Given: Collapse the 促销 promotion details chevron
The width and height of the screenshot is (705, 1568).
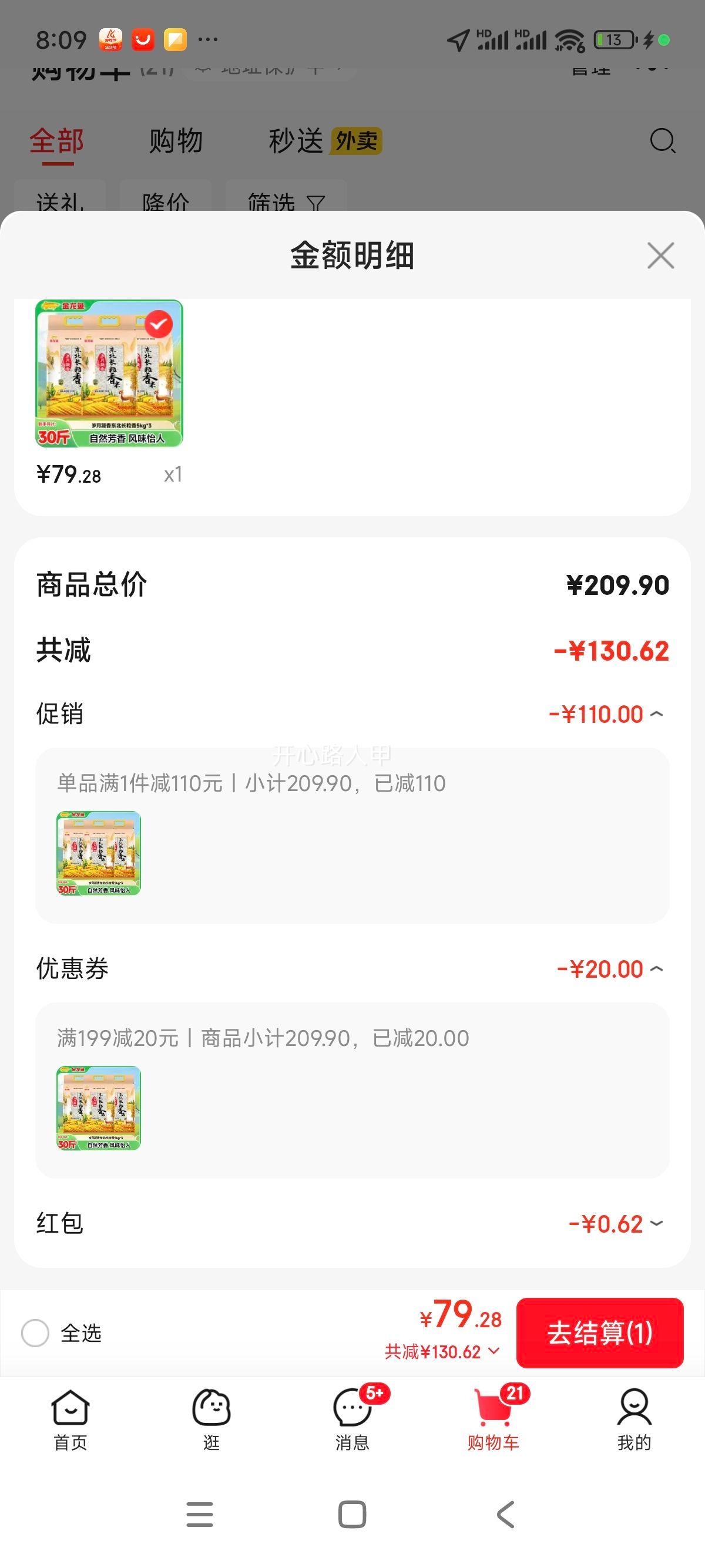Looking at the screenshot, I should [657, 715].
